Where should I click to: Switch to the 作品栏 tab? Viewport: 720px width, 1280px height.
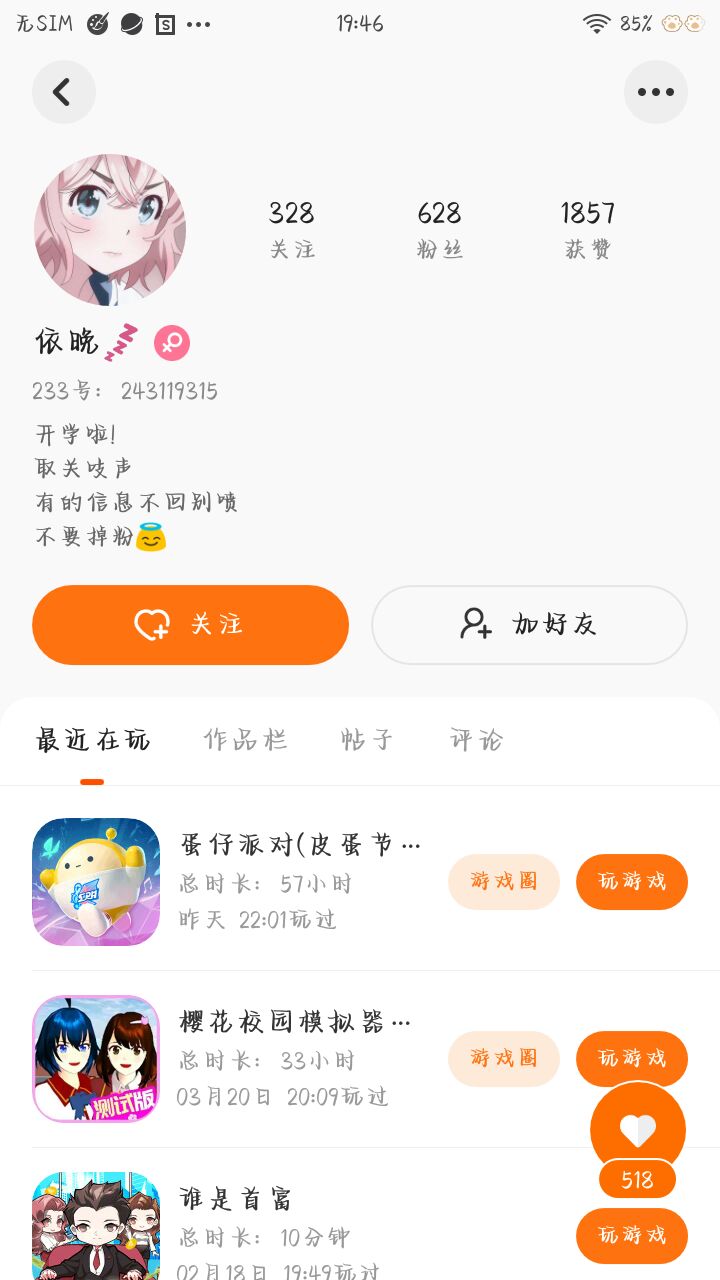[x=245, y=740]
